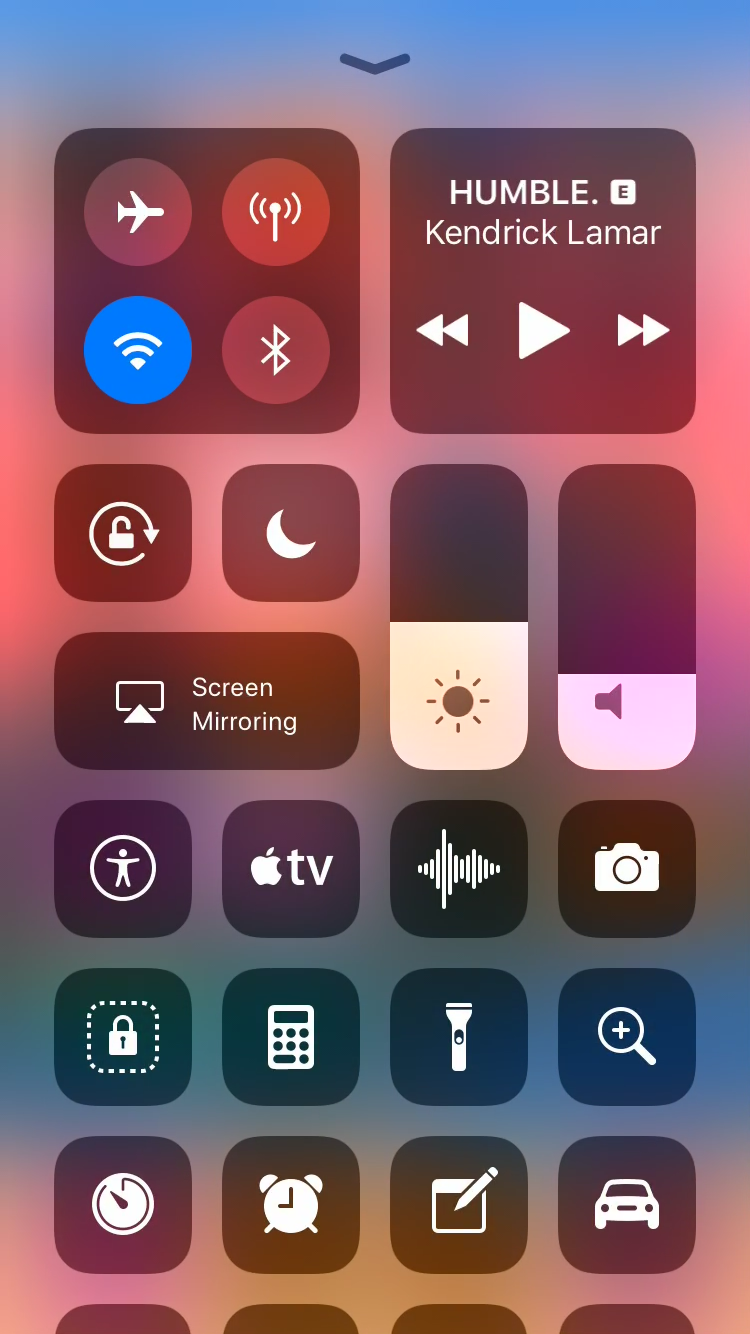Screen dimensions: 750x1334
Task: Enable Airplane Mode
Action: pyautogui.click(x=138, y=212)
